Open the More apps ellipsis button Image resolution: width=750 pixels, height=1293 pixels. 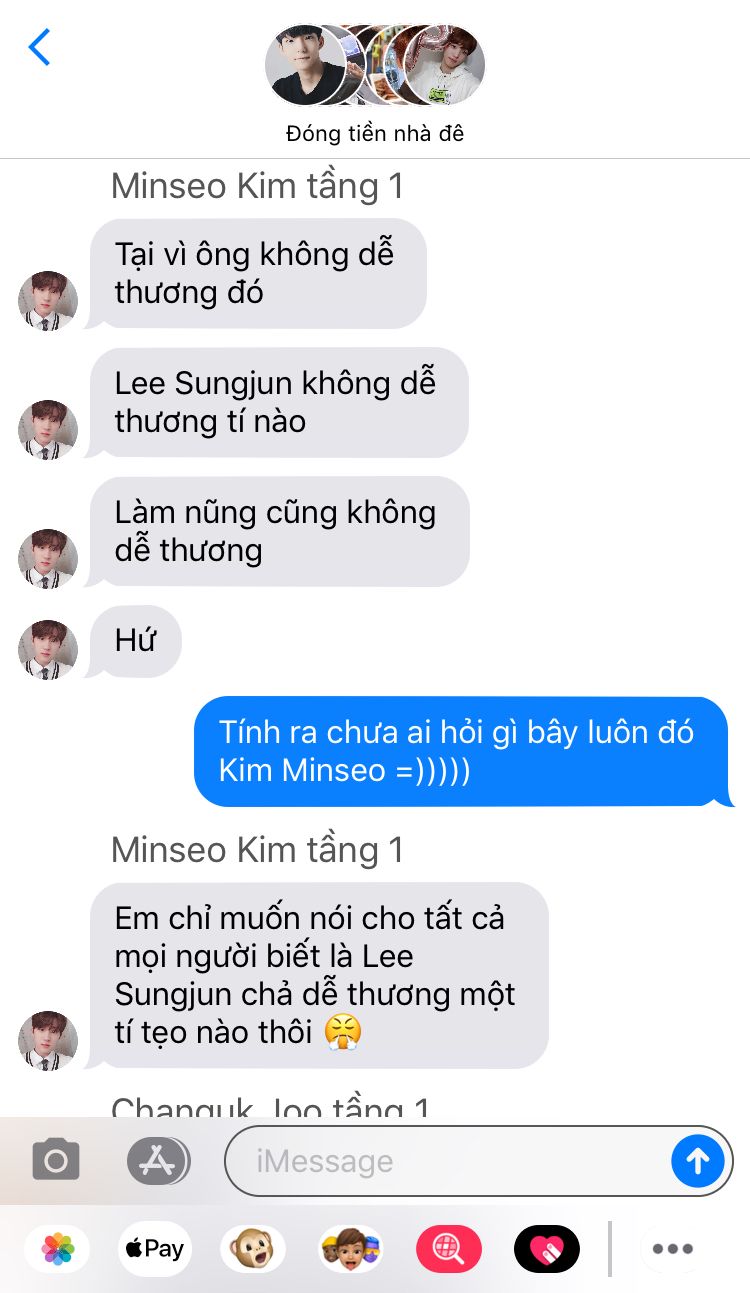(x=673, y=1248)
